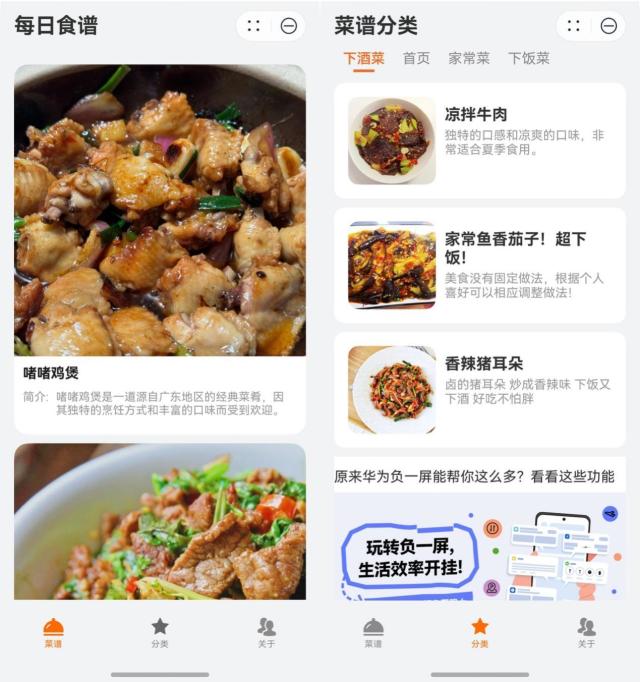Open 关于 from the 每日食谱 bottom bar
Image resolution: width=640 pixels, height=682 pixels.
[x=266, y=632]
